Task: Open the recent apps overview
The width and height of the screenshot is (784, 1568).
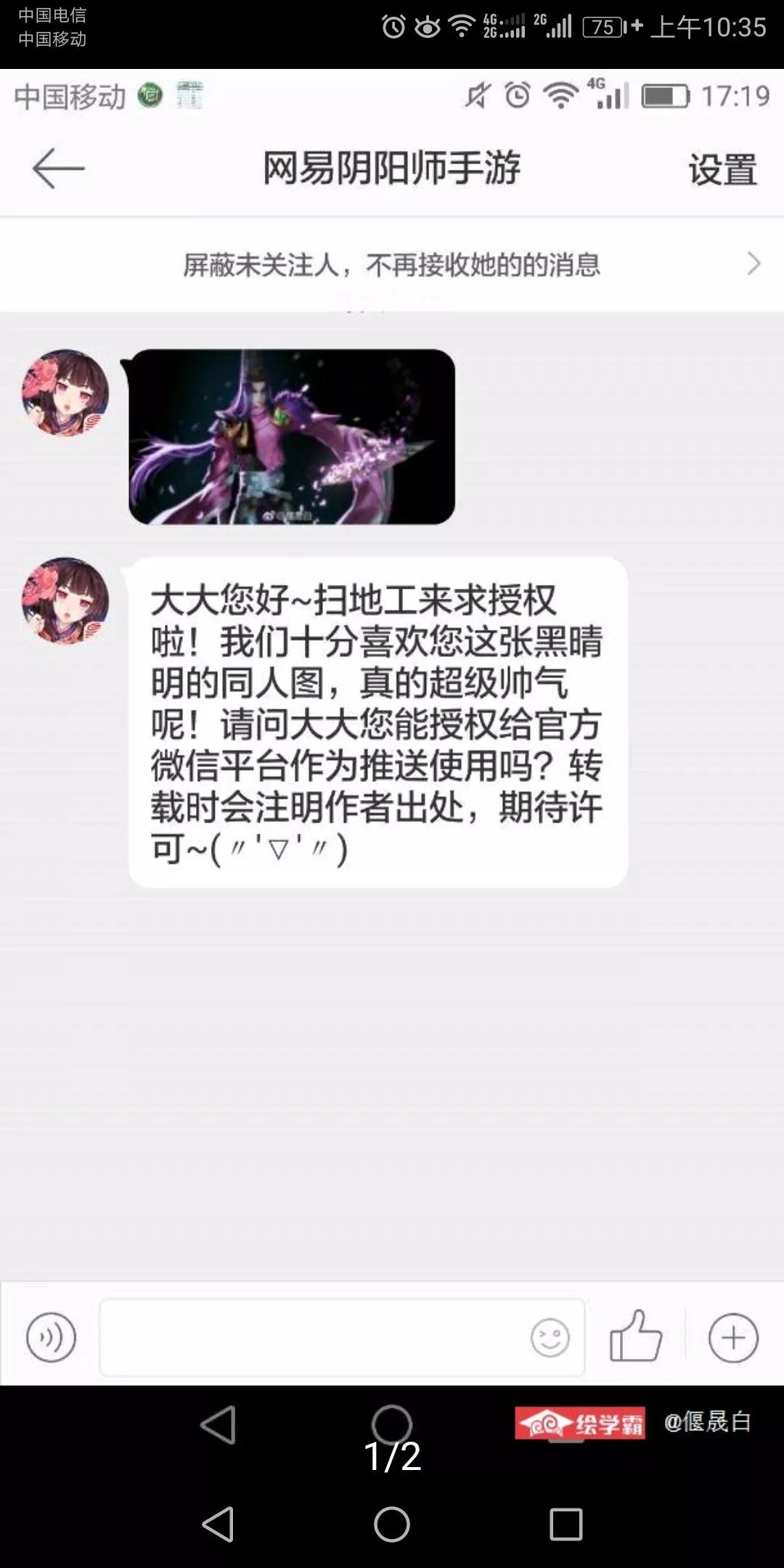Action: coord(565,1524)
